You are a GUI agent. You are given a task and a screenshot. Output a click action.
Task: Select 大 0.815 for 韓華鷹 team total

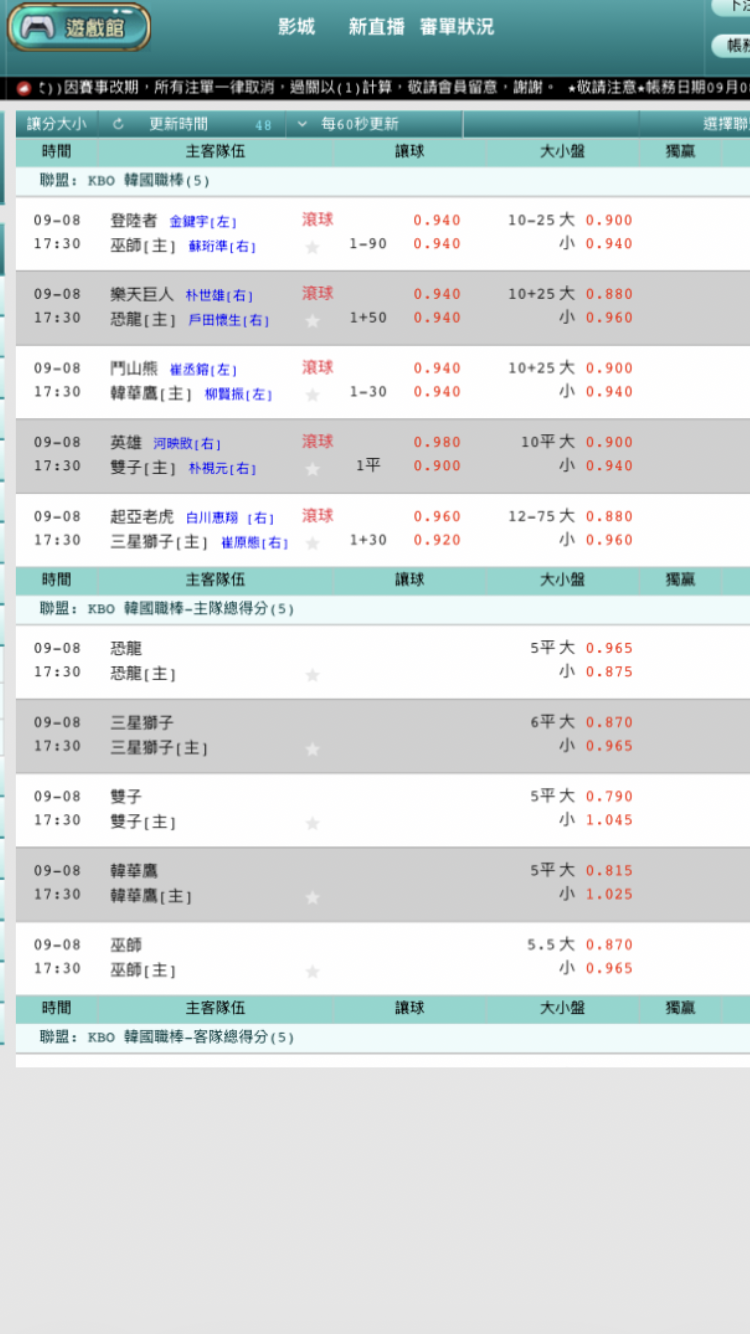(x=609, y=870)
